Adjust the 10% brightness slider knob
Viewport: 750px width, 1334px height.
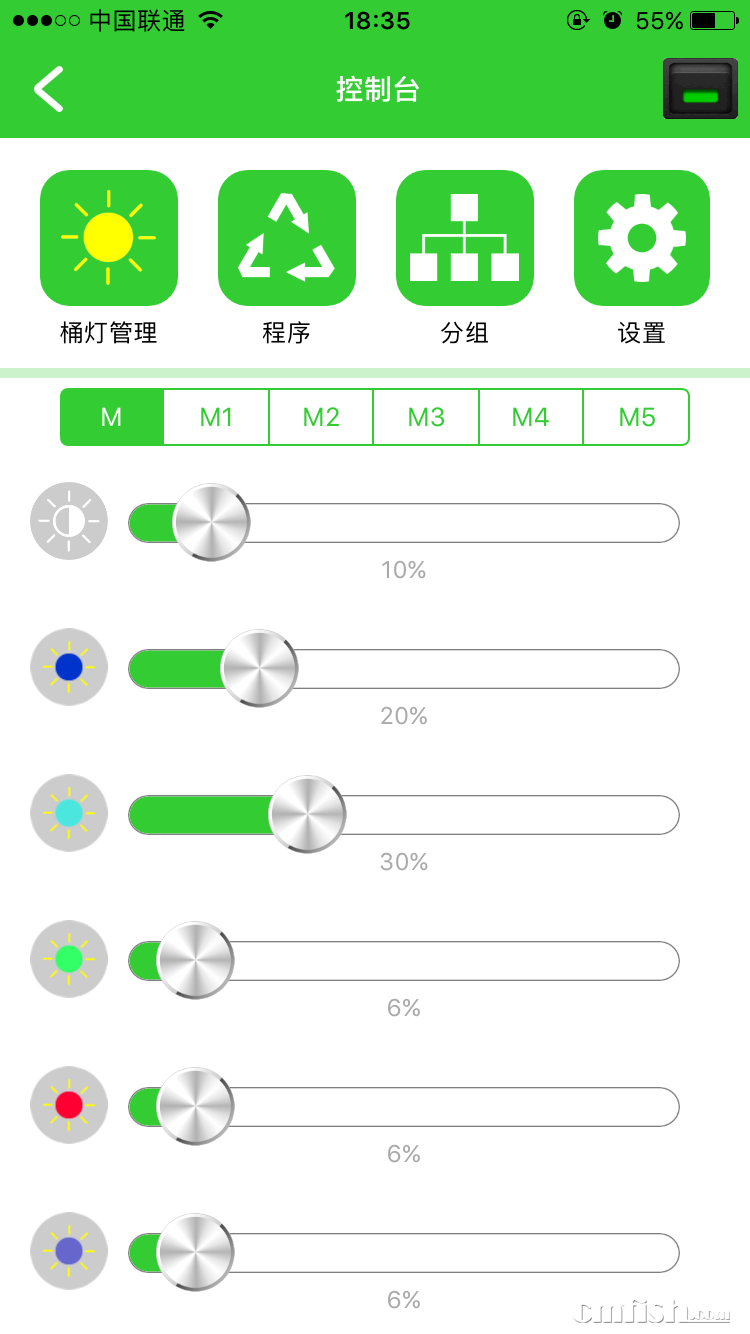[x=210, y=521]
